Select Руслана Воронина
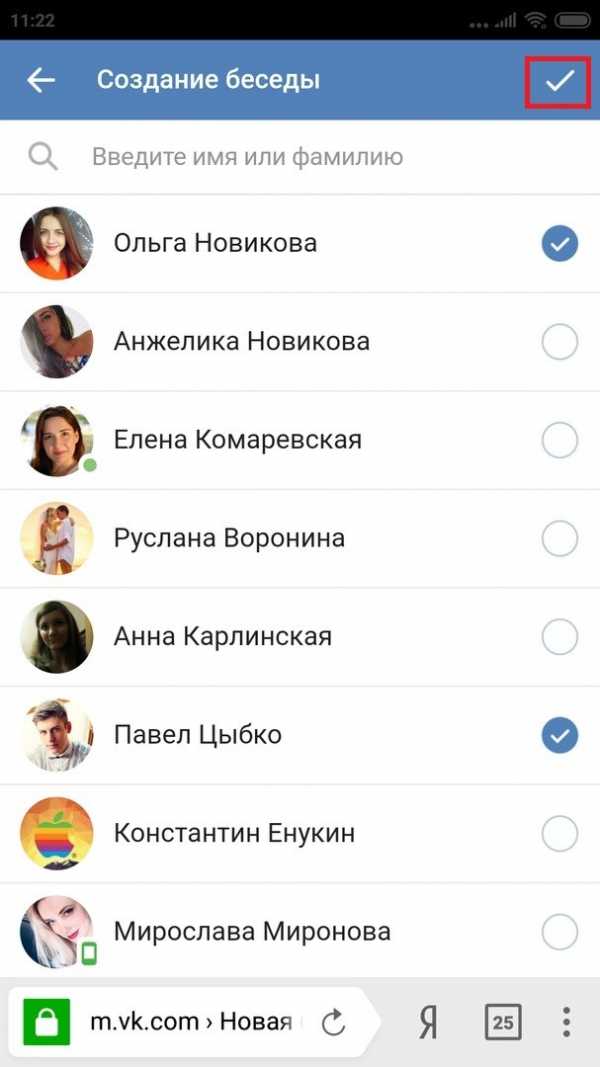The height and width of the screenshot is (1067, 600). [x=559, y=539]
